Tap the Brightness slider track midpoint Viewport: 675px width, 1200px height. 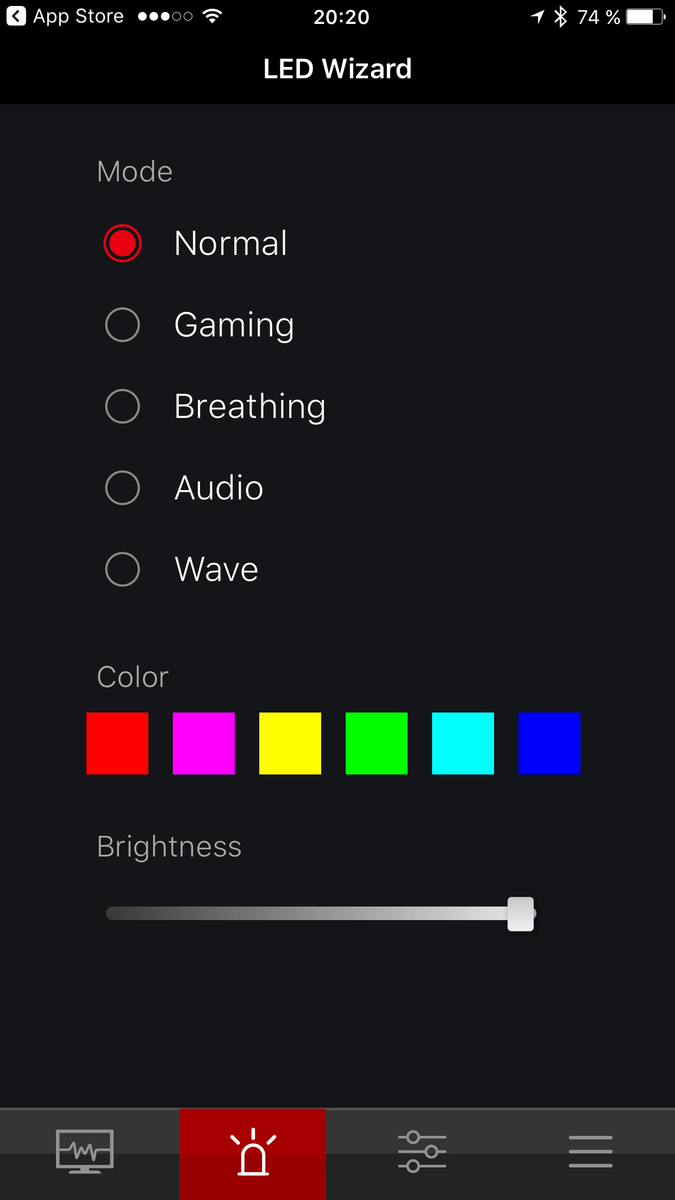pos(320,913)
